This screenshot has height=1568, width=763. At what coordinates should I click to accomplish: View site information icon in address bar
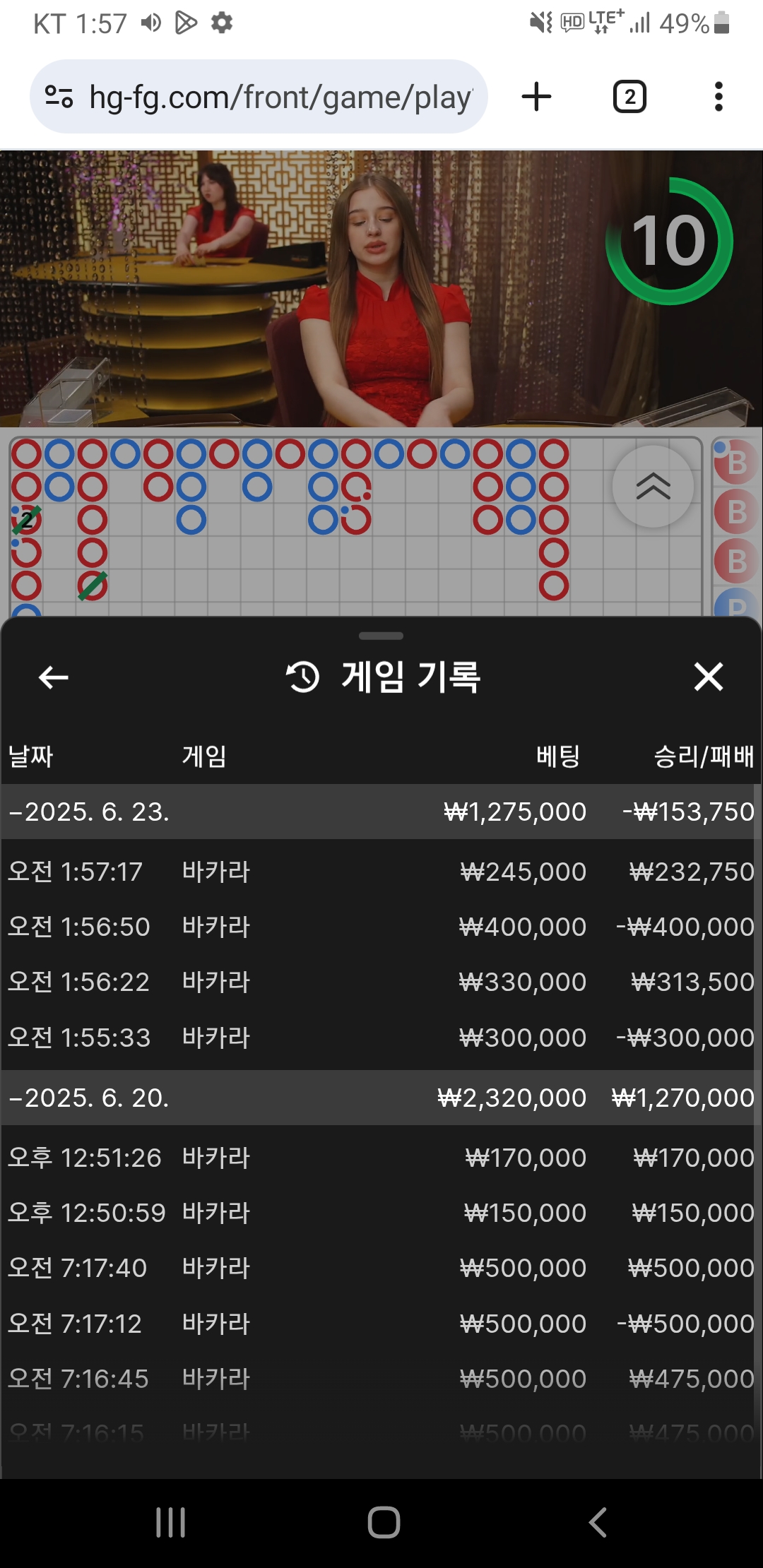click(59, 97)
